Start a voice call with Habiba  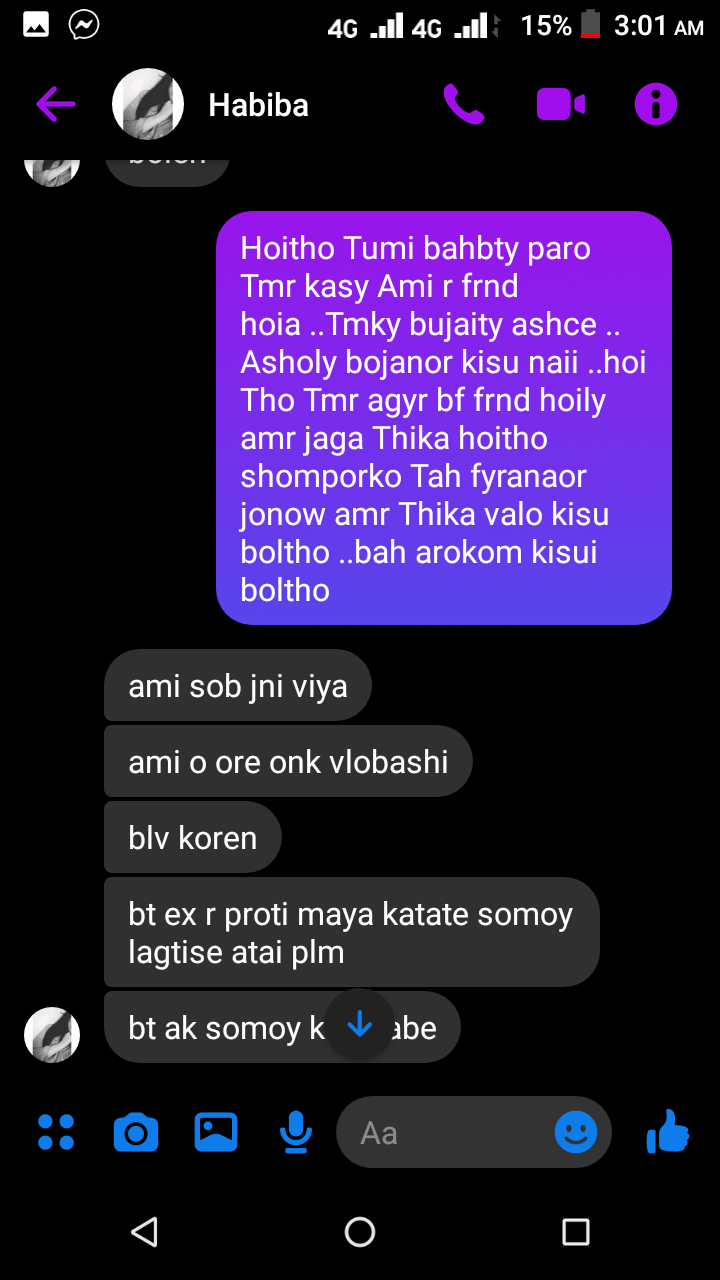(x=463, y=104)
